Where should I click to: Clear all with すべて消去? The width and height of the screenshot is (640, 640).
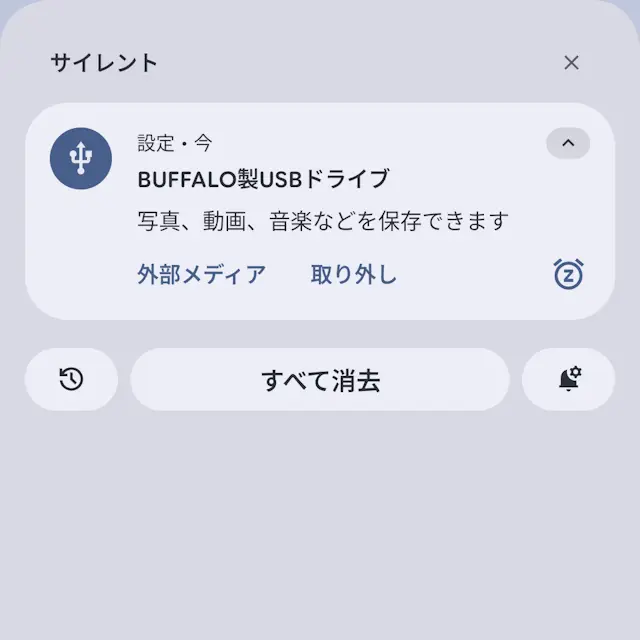(320, 380)
